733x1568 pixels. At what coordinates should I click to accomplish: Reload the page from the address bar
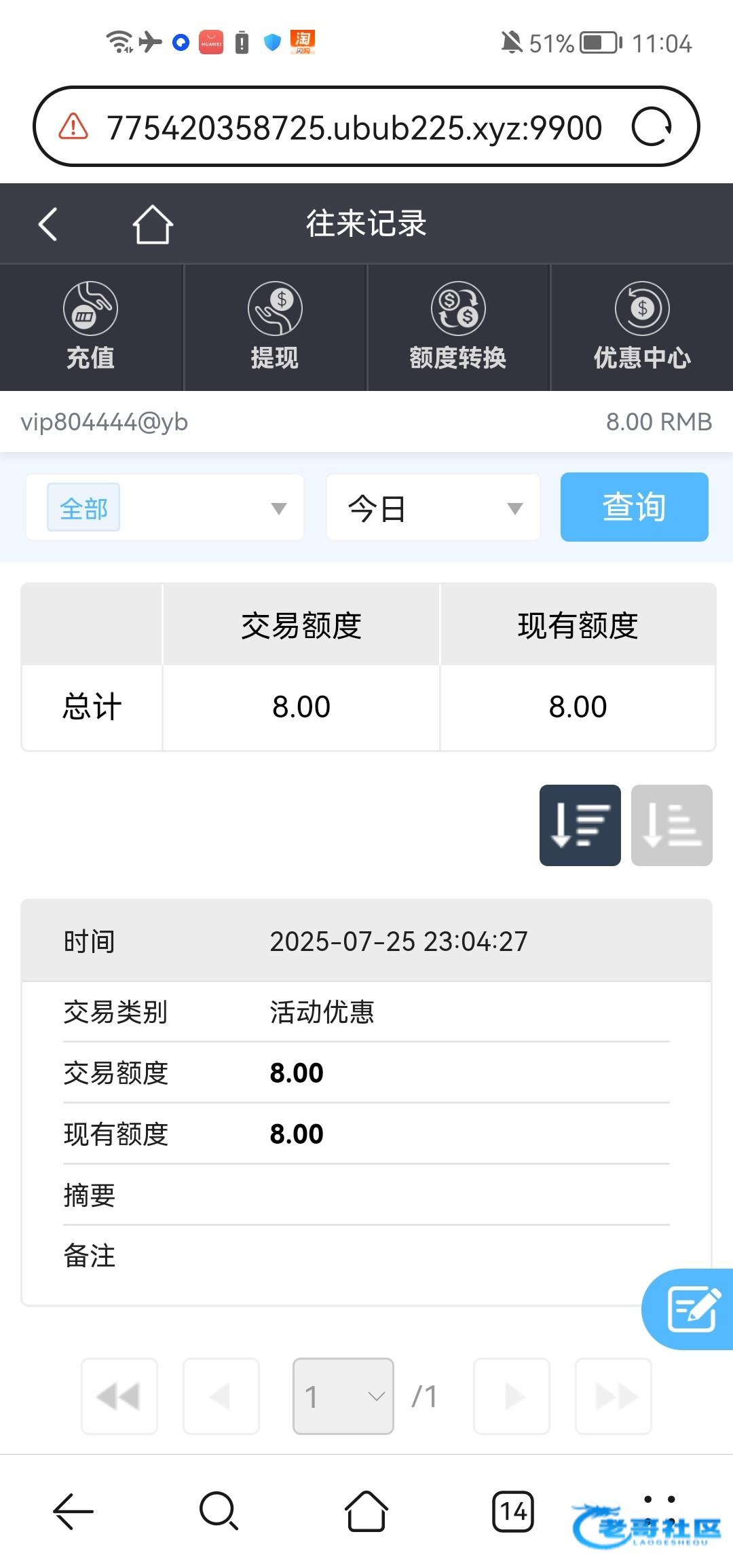point(652,127)
